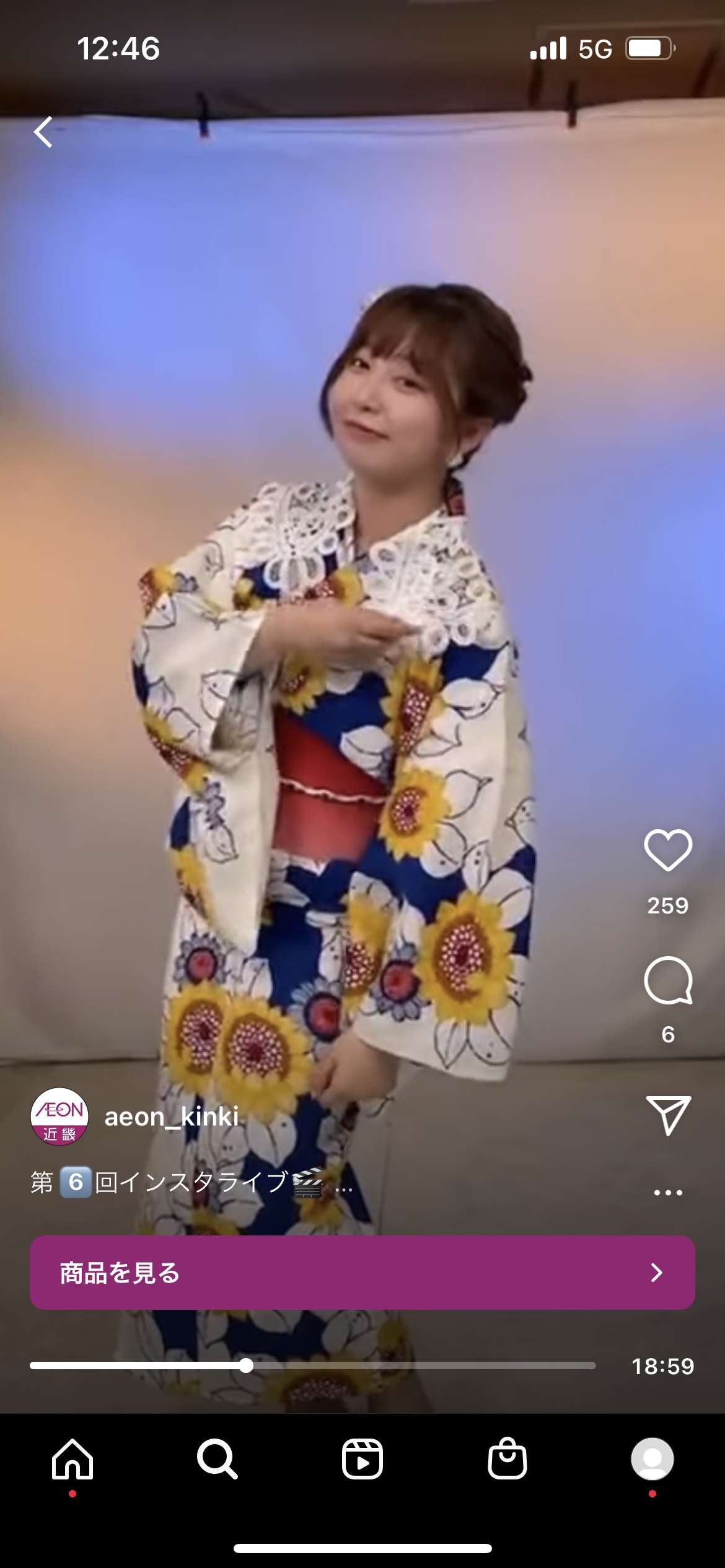Switch to the Search tab
The height and width of the screenshot is (1568, 725).
tap(217, 1460)
